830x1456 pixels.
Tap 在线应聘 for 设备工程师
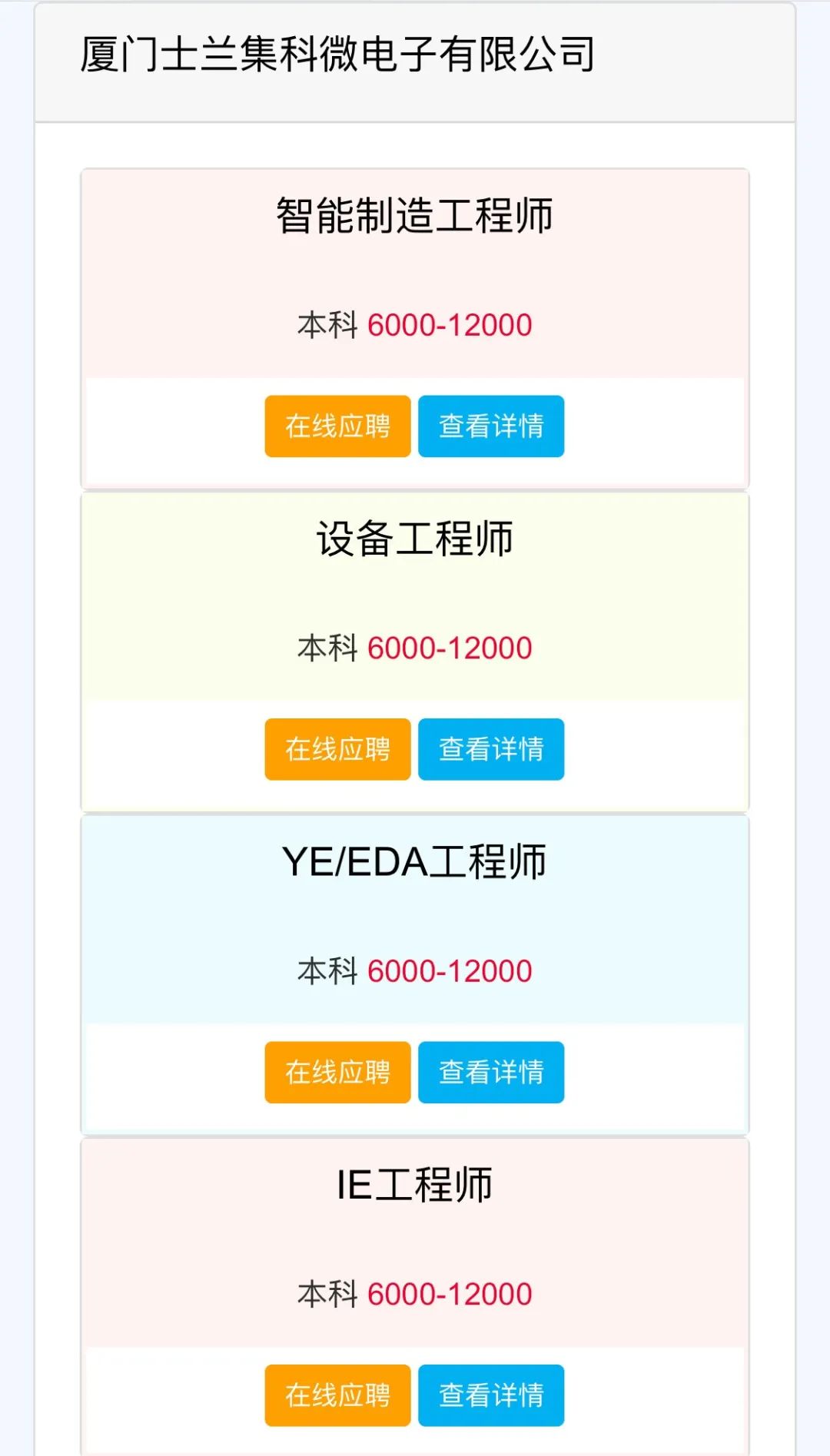(337, 749)
